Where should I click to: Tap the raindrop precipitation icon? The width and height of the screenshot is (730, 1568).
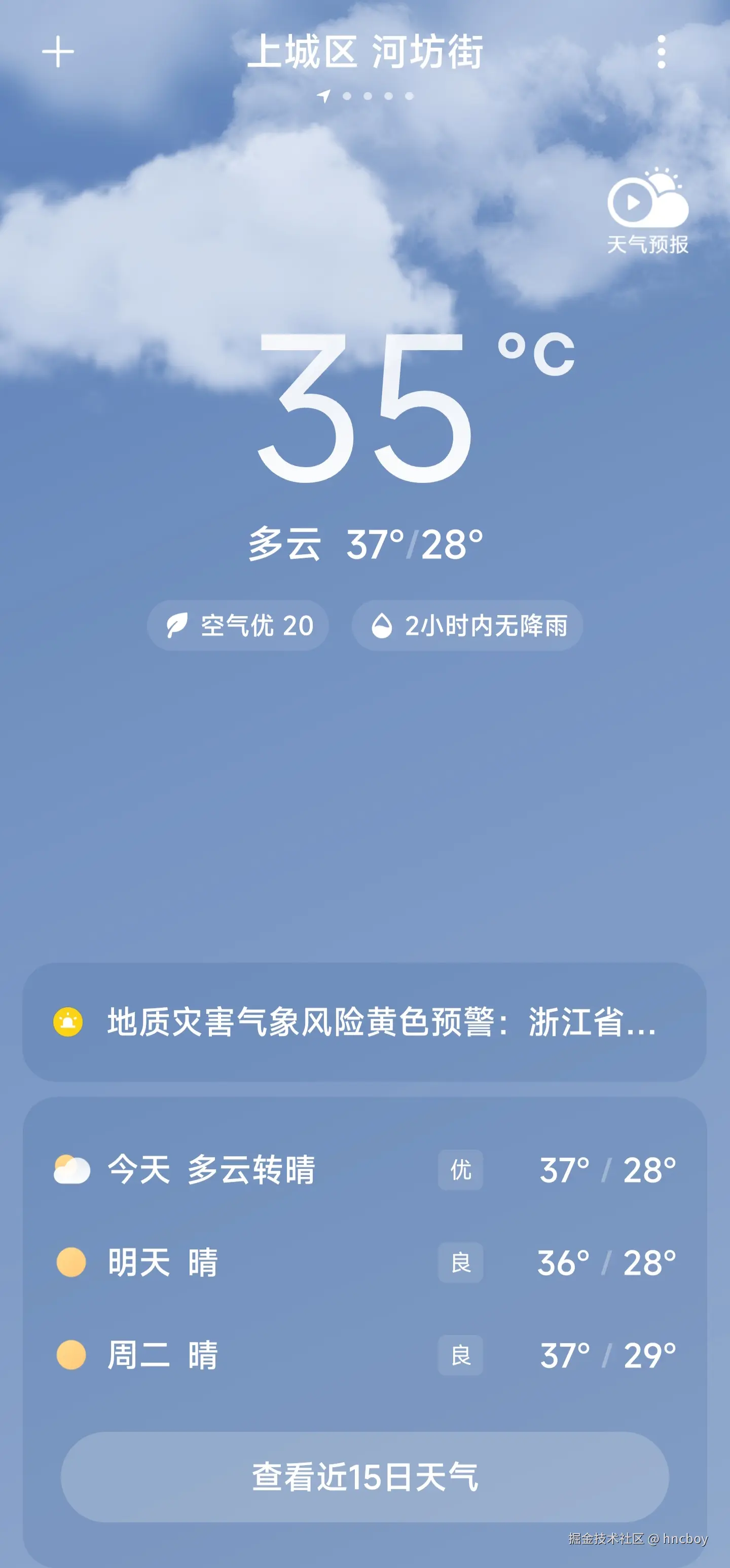[x=384, y=625]
